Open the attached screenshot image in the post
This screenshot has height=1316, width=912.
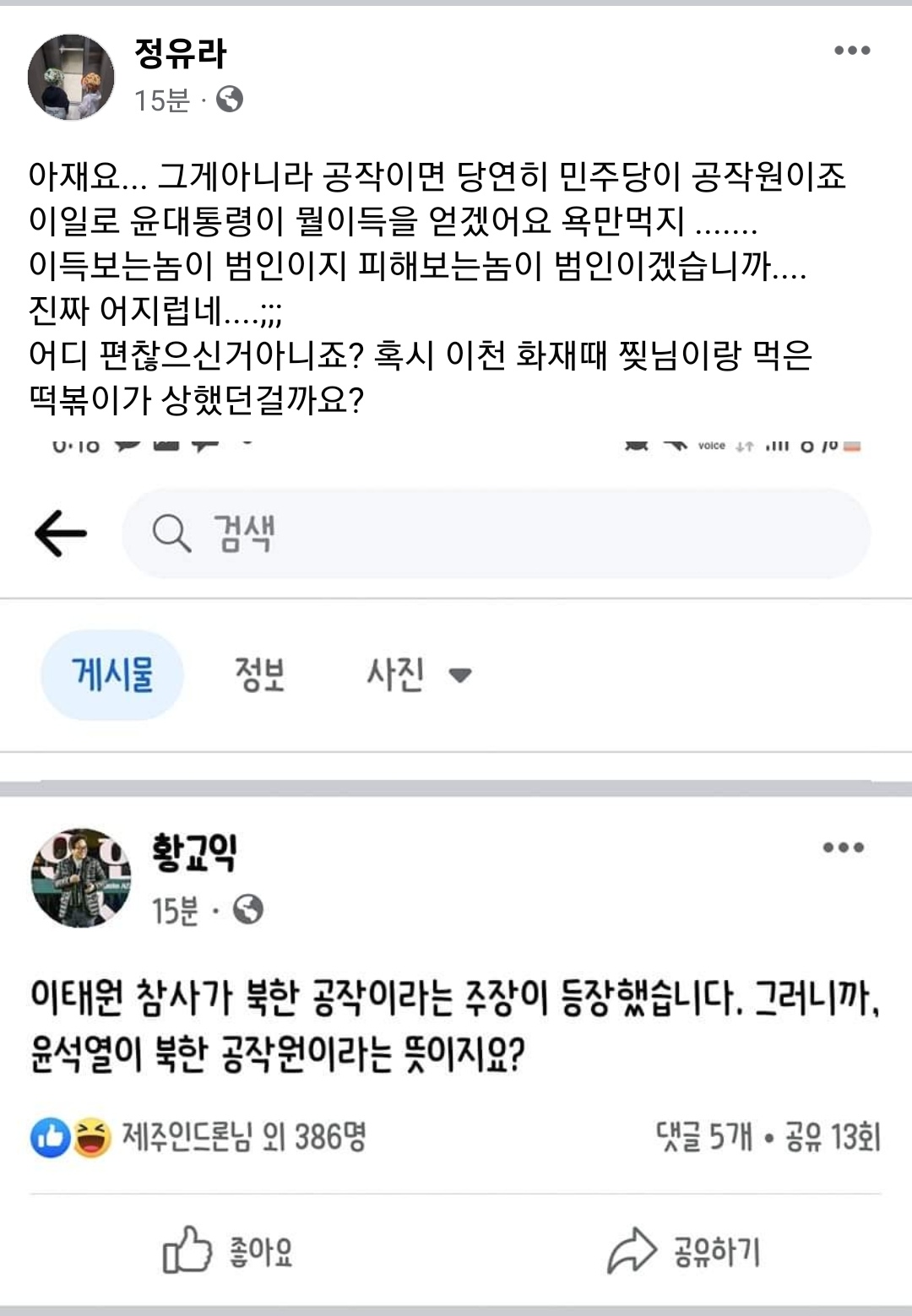pyautogui.click(x=456, y=869)
